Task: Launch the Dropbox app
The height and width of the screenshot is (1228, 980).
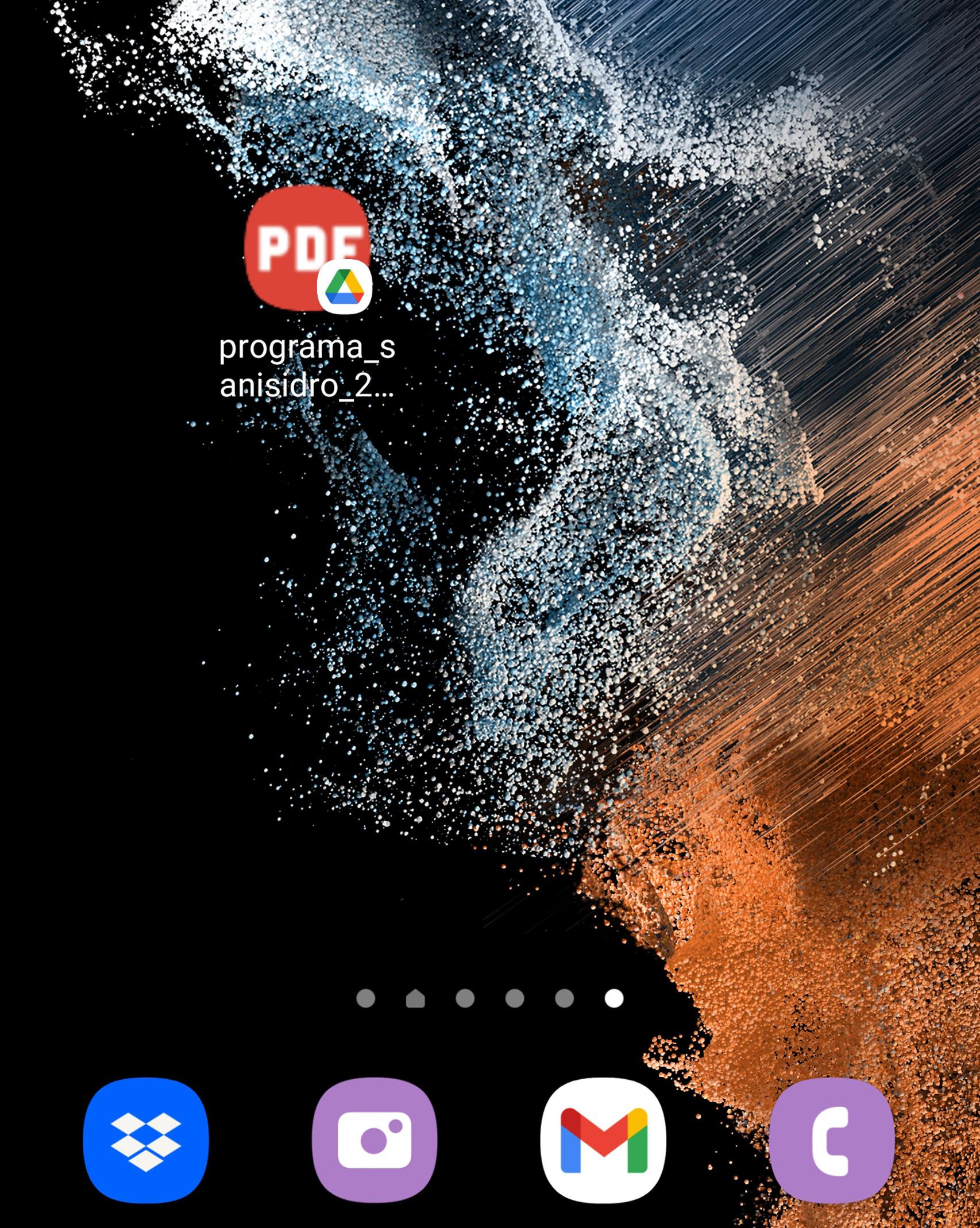Action: coord(146,1140)
